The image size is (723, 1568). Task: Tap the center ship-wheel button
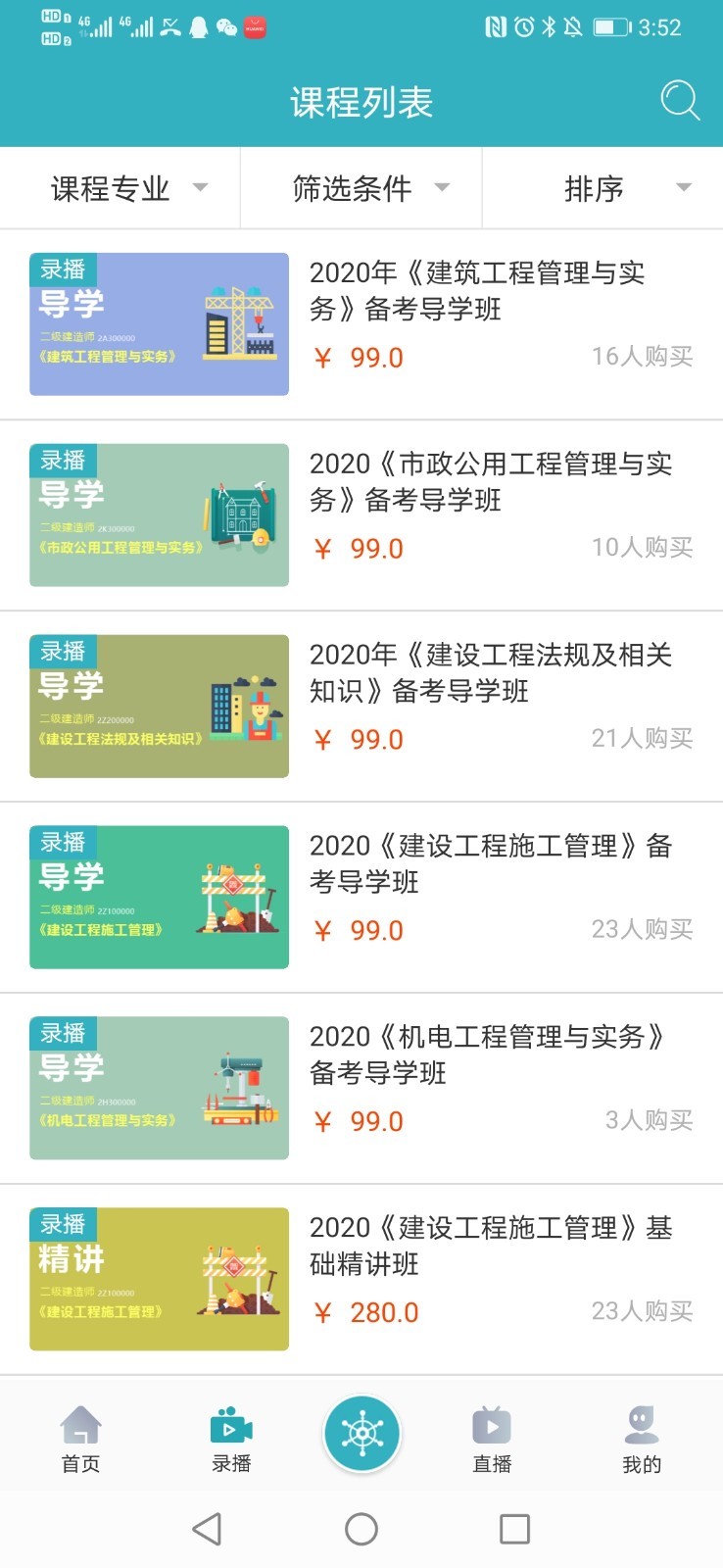361,1434
